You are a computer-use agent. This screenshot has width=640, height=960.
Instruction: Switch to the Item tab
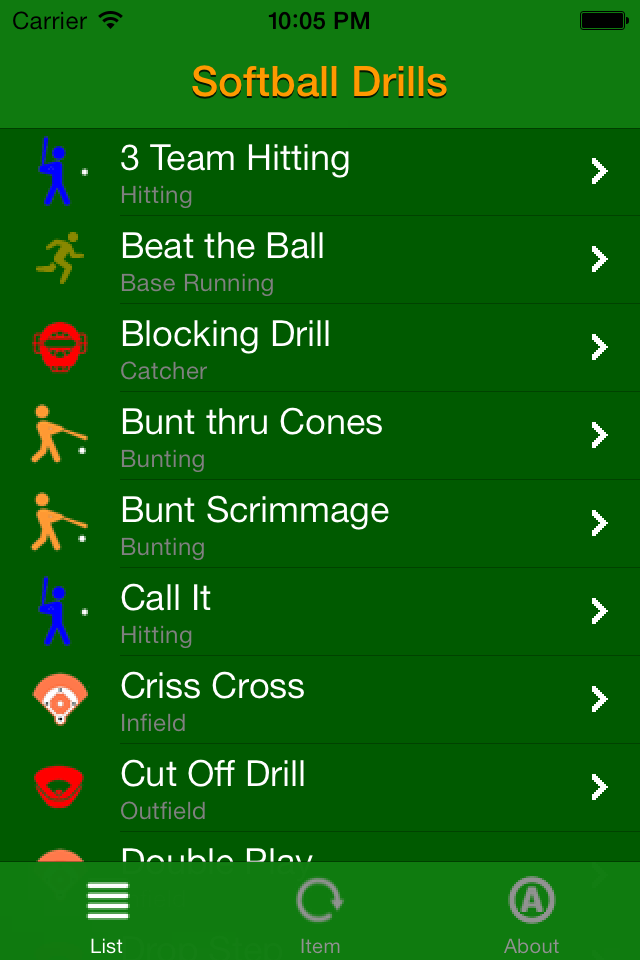(320, 912)
